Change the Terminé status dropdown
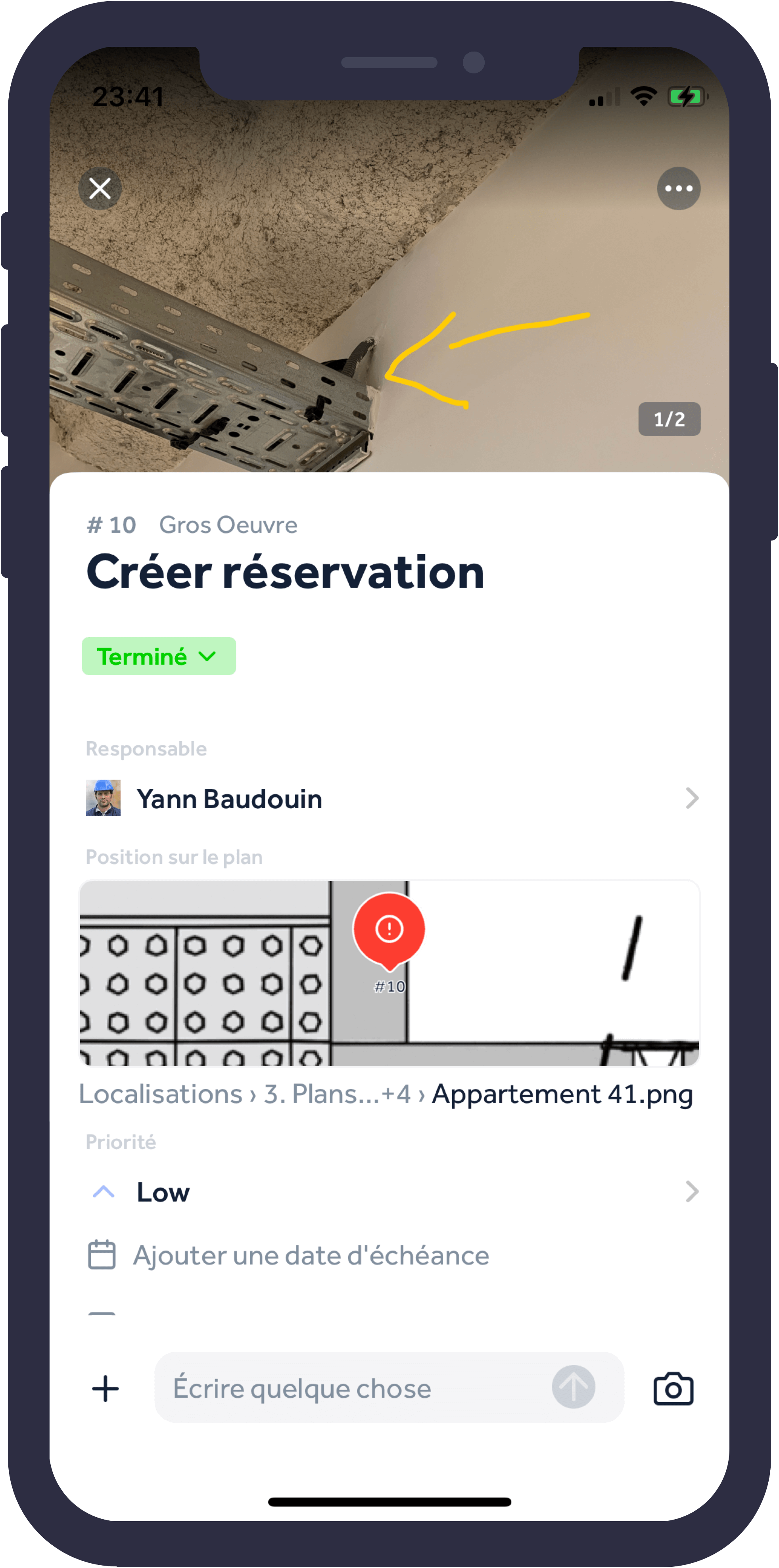 click(159, 656)
